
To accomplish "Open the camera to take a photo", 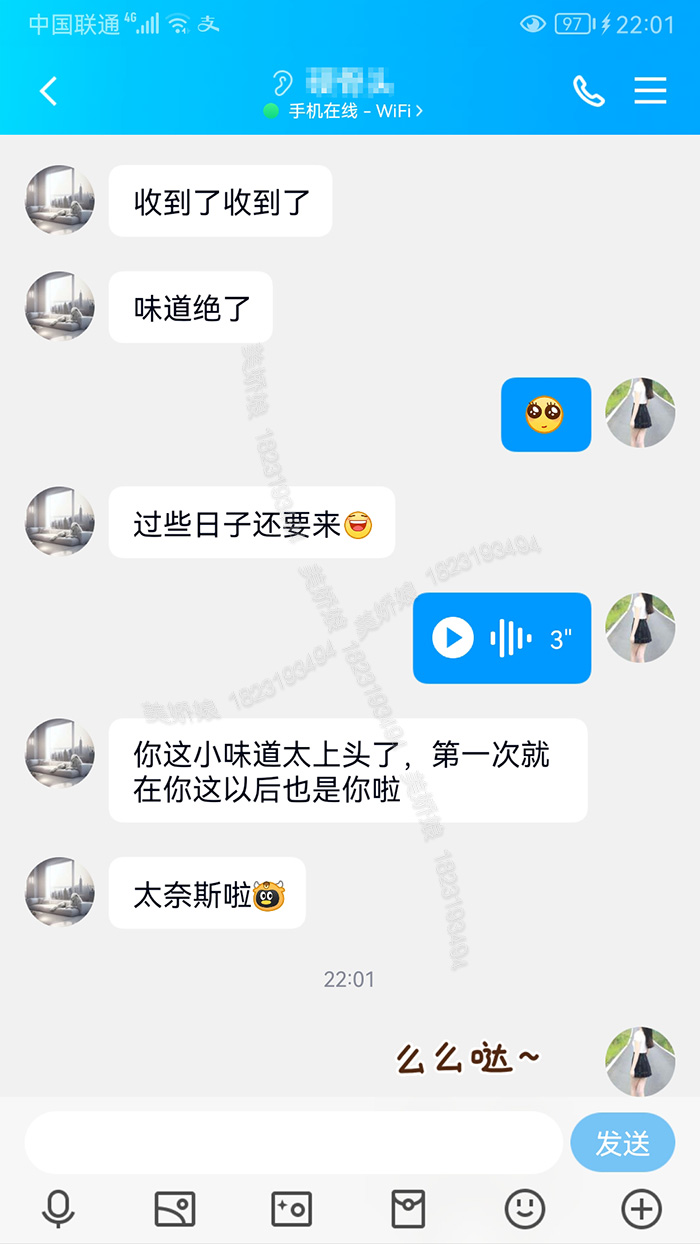I will coord(291,1209).
